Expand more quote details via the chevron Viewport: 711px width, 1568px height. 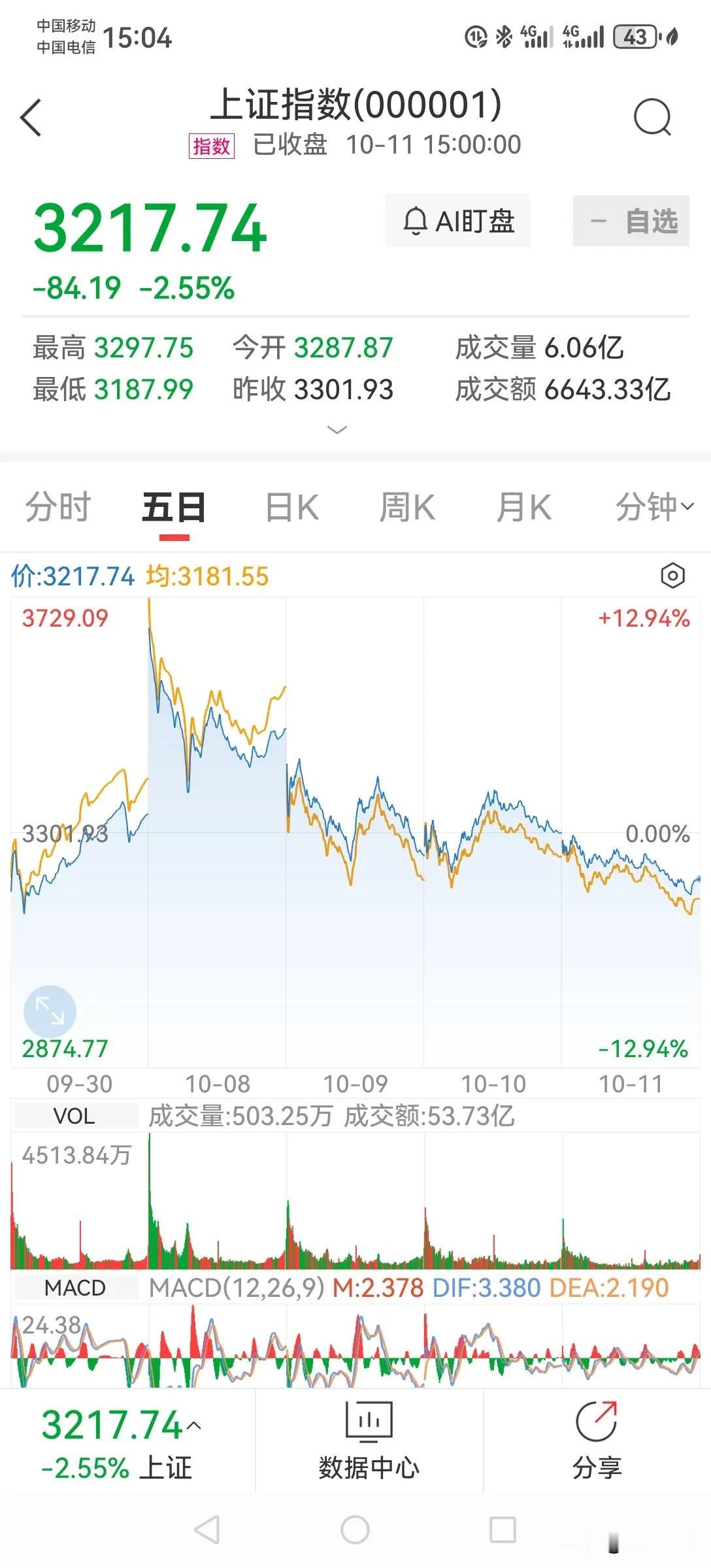pyautogui.click(x=337, y=429)
